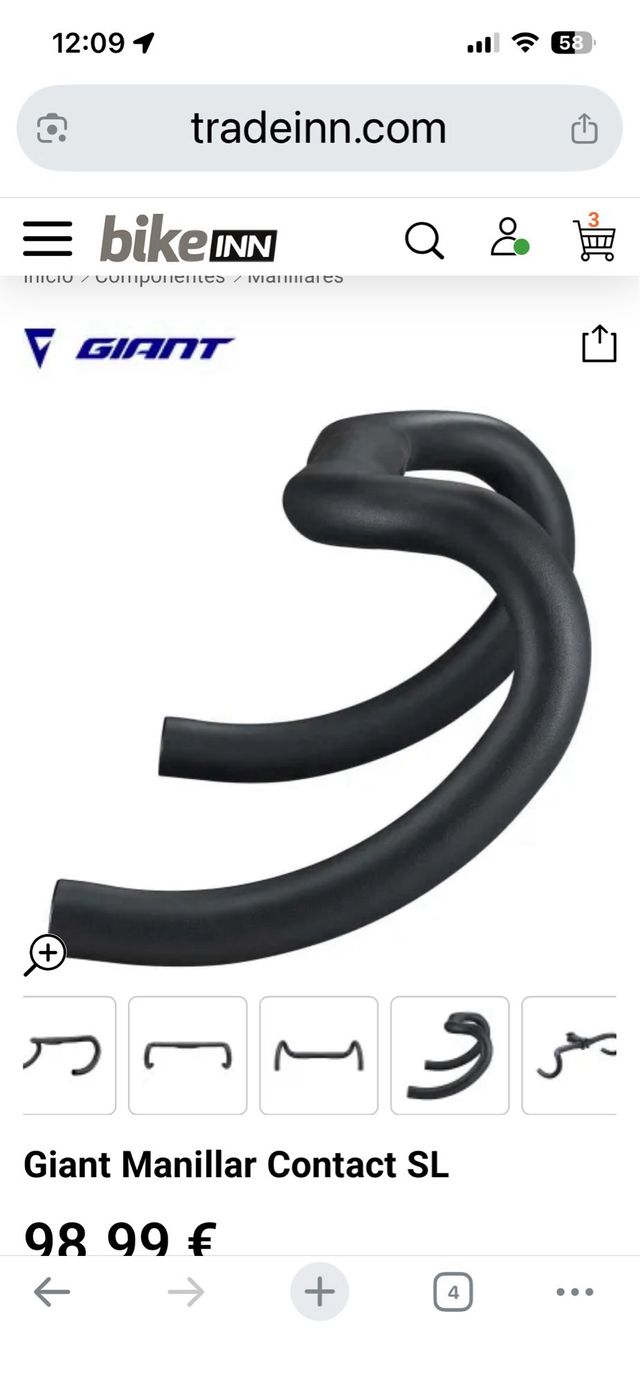Image resolution: width=640 pixels, height=1384 pixels.
Task: Open the bikeINN site search
Action: 424,241
